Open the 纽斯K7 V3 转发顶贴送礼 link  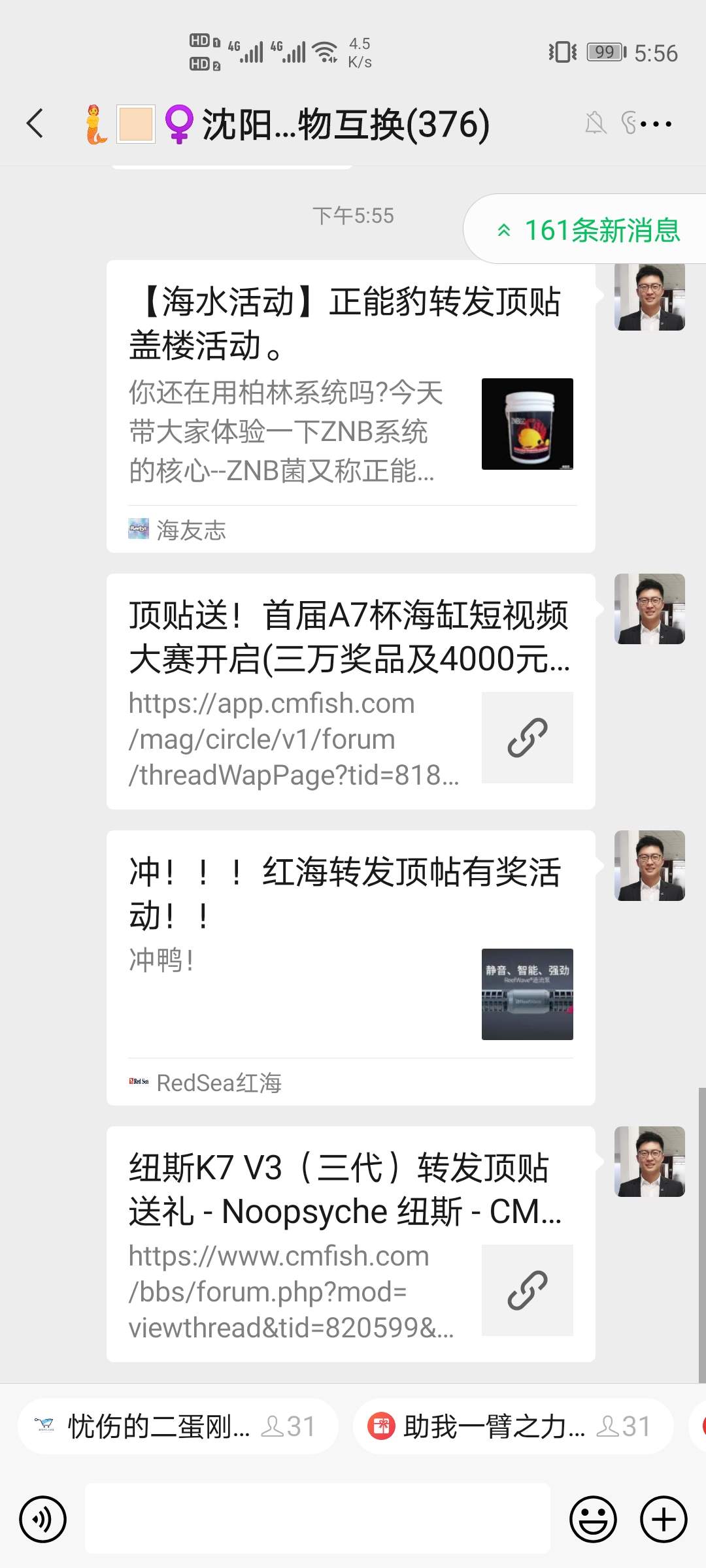pyautogui.click(x=350, y=1243)
